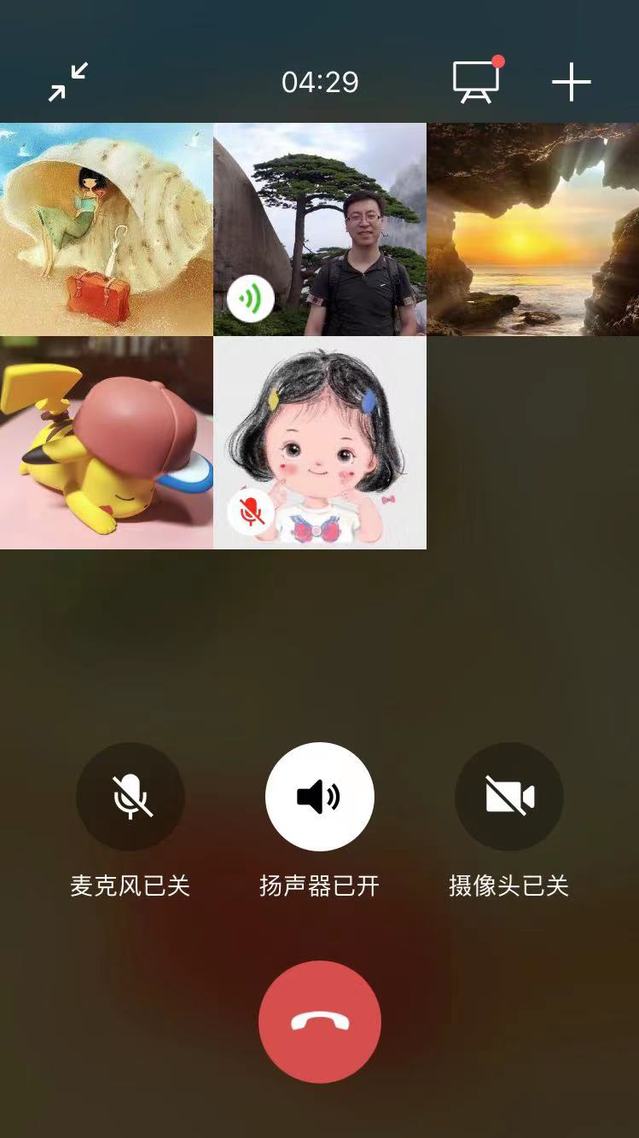Open the screen sharing icon
The height and width of the screenshot is (1138, 639).
(x=476, y=81)
